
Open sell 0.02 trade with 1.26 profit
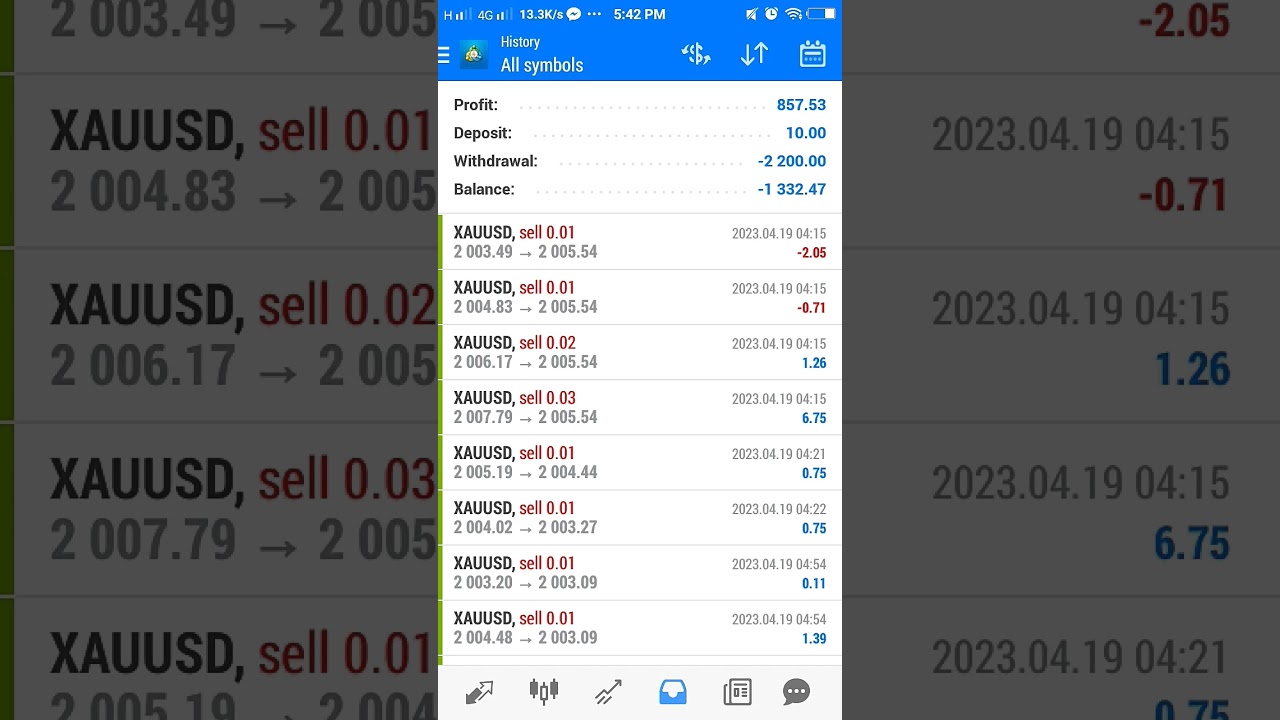click(x=640, y=352)
